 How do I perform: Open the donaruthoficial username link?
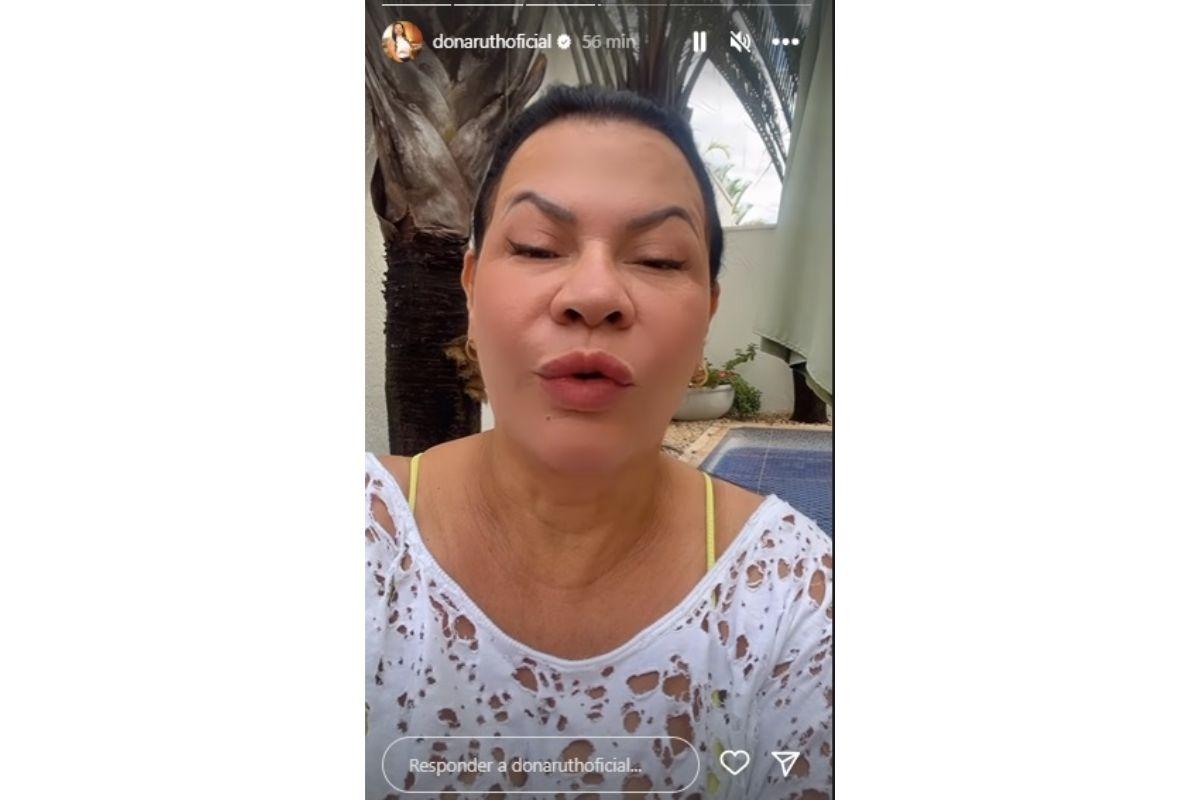coord(492,42)
